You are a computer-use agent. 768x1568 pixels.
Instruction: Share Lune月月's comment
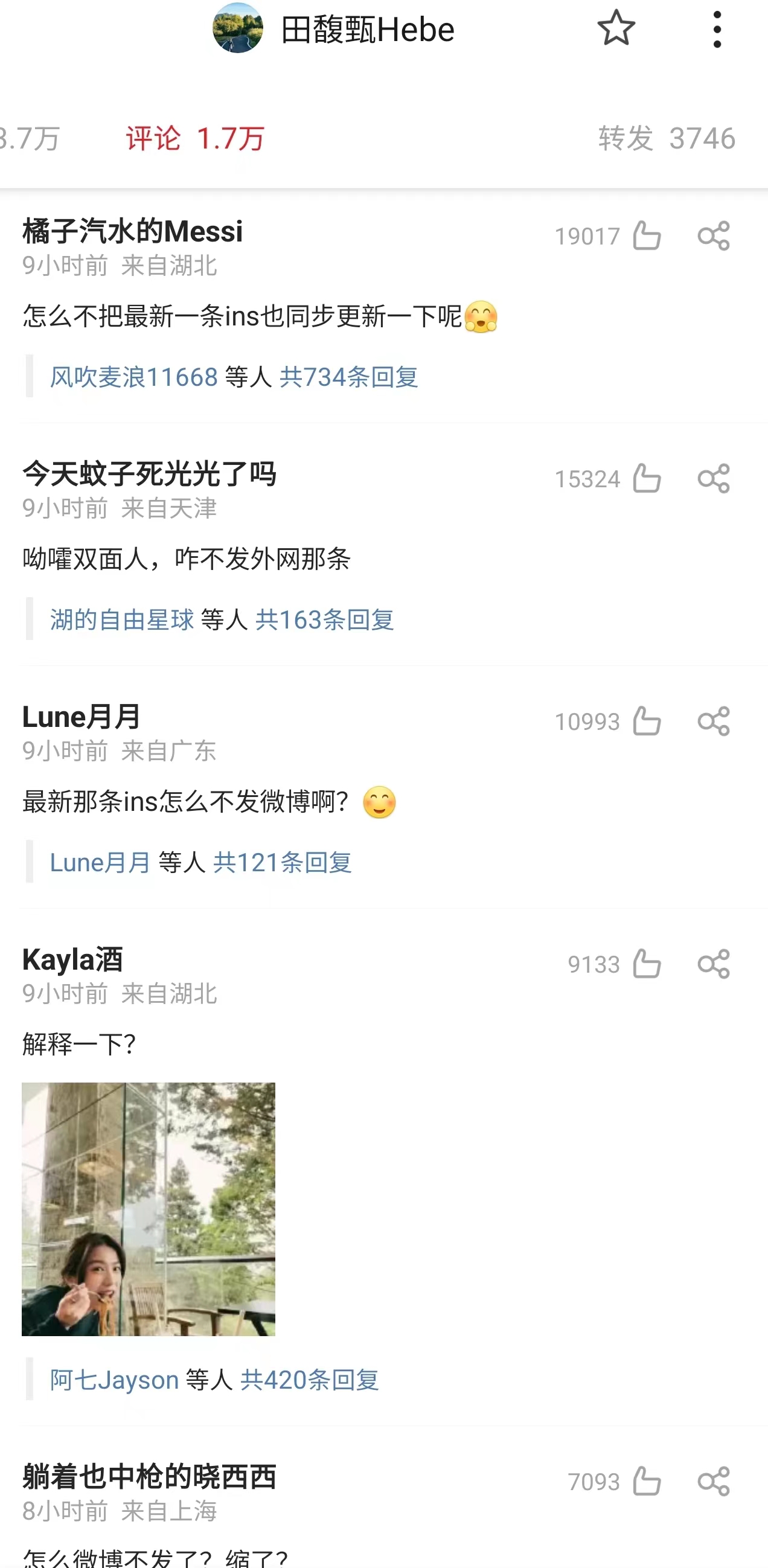[x=713, y=722]
